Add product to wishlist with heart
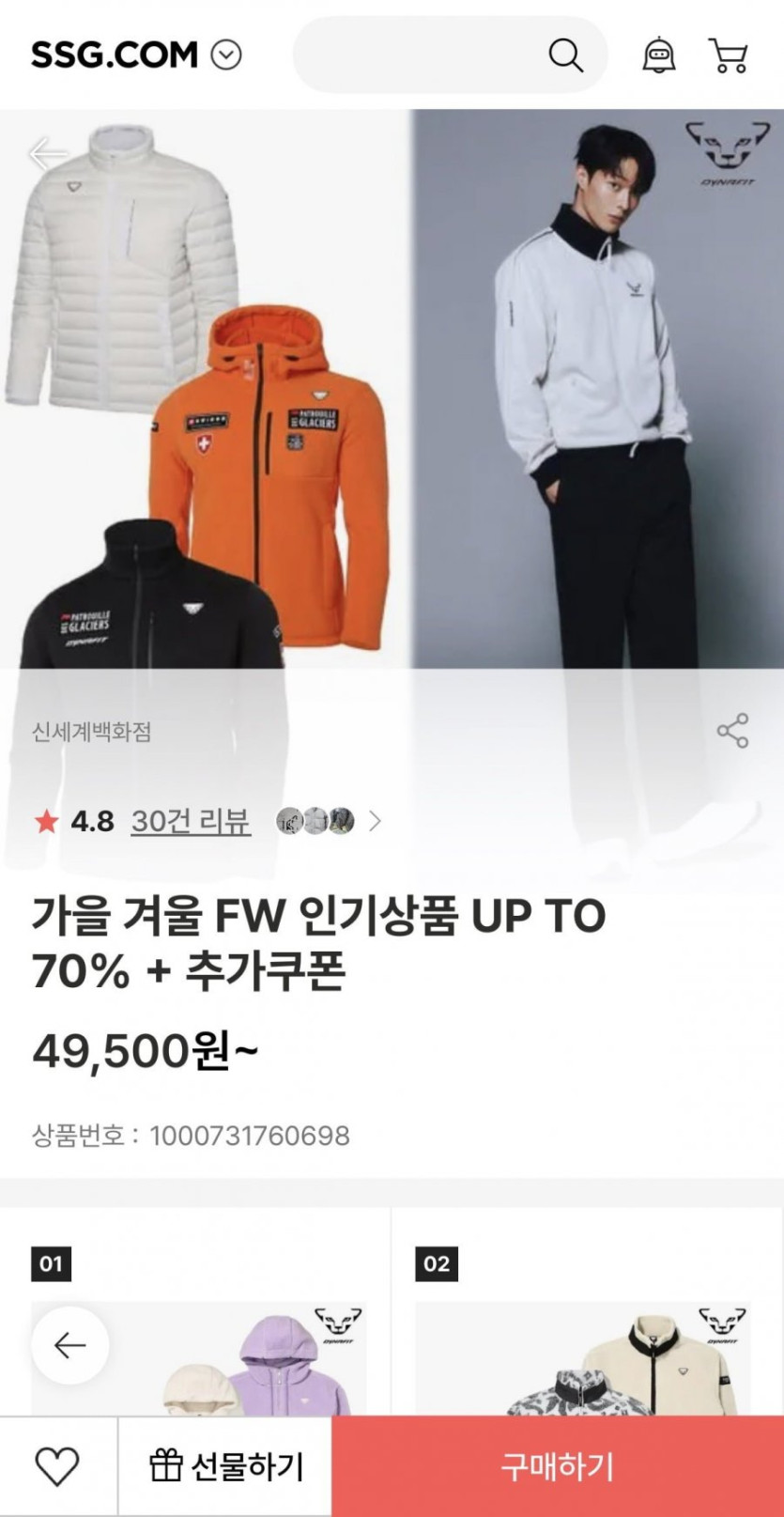The image size is (784, 1517). coord(57,1466)
